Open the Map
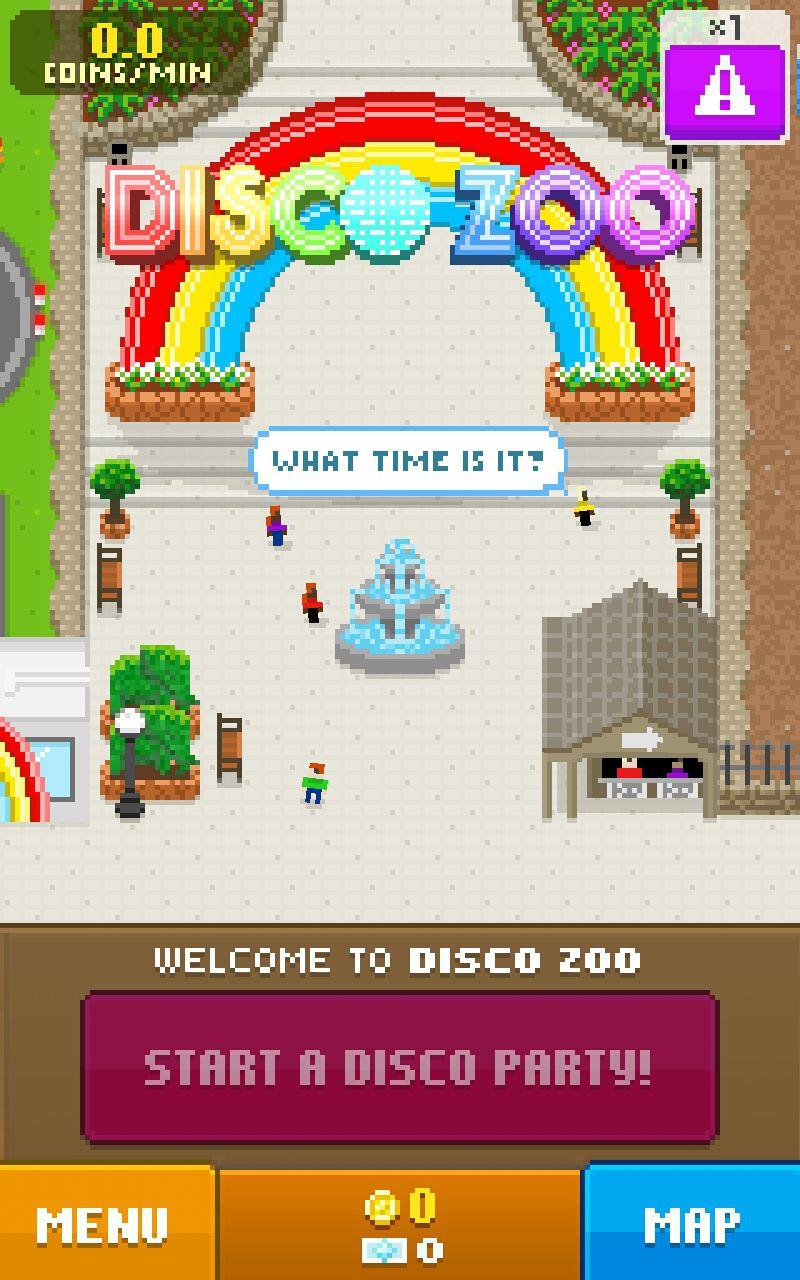This screenshot has width=800, height=1280. [692, 1224]
